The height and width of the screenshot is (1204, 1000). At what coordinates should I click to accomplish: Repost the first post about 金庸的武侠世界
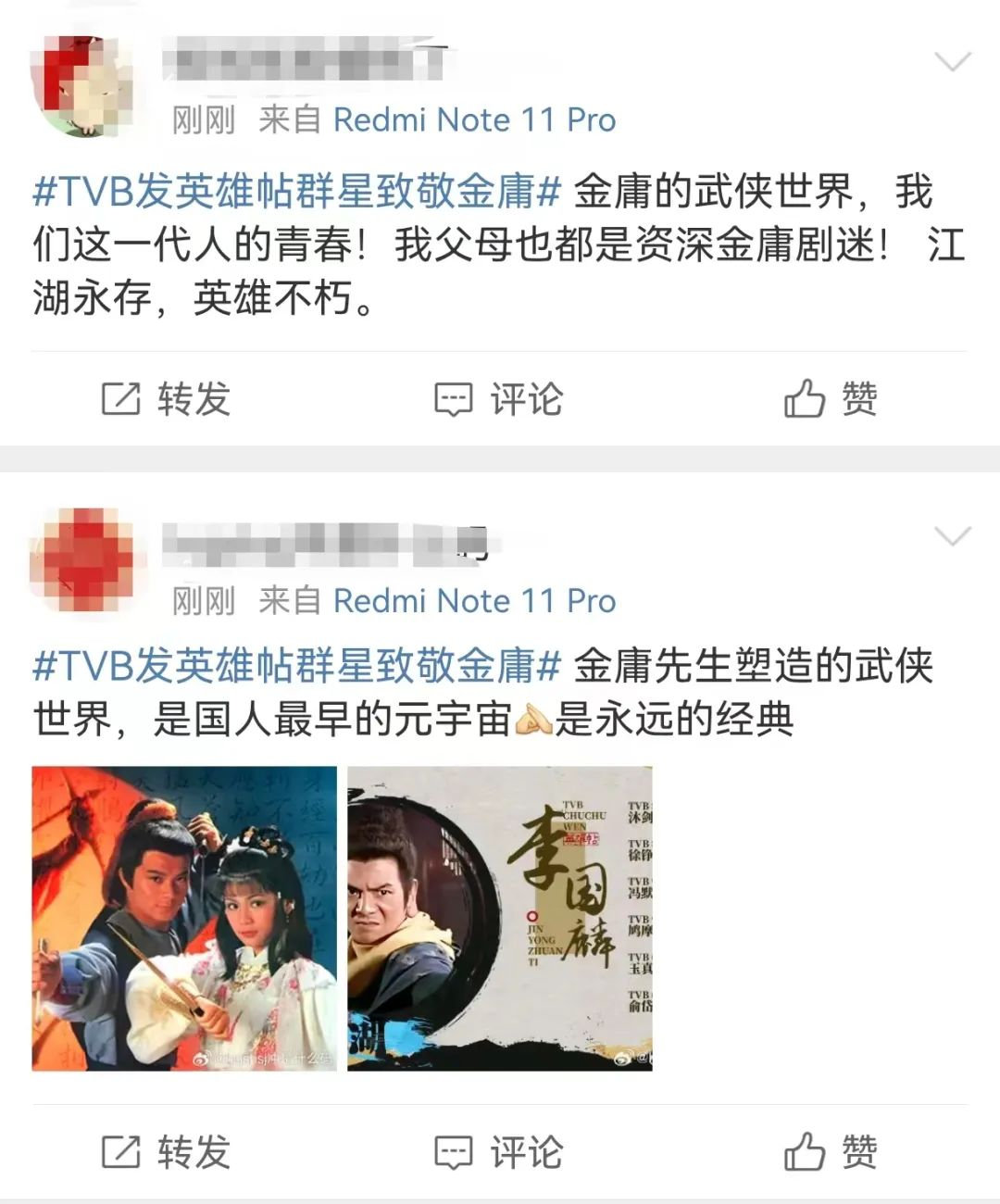(165, 399)
